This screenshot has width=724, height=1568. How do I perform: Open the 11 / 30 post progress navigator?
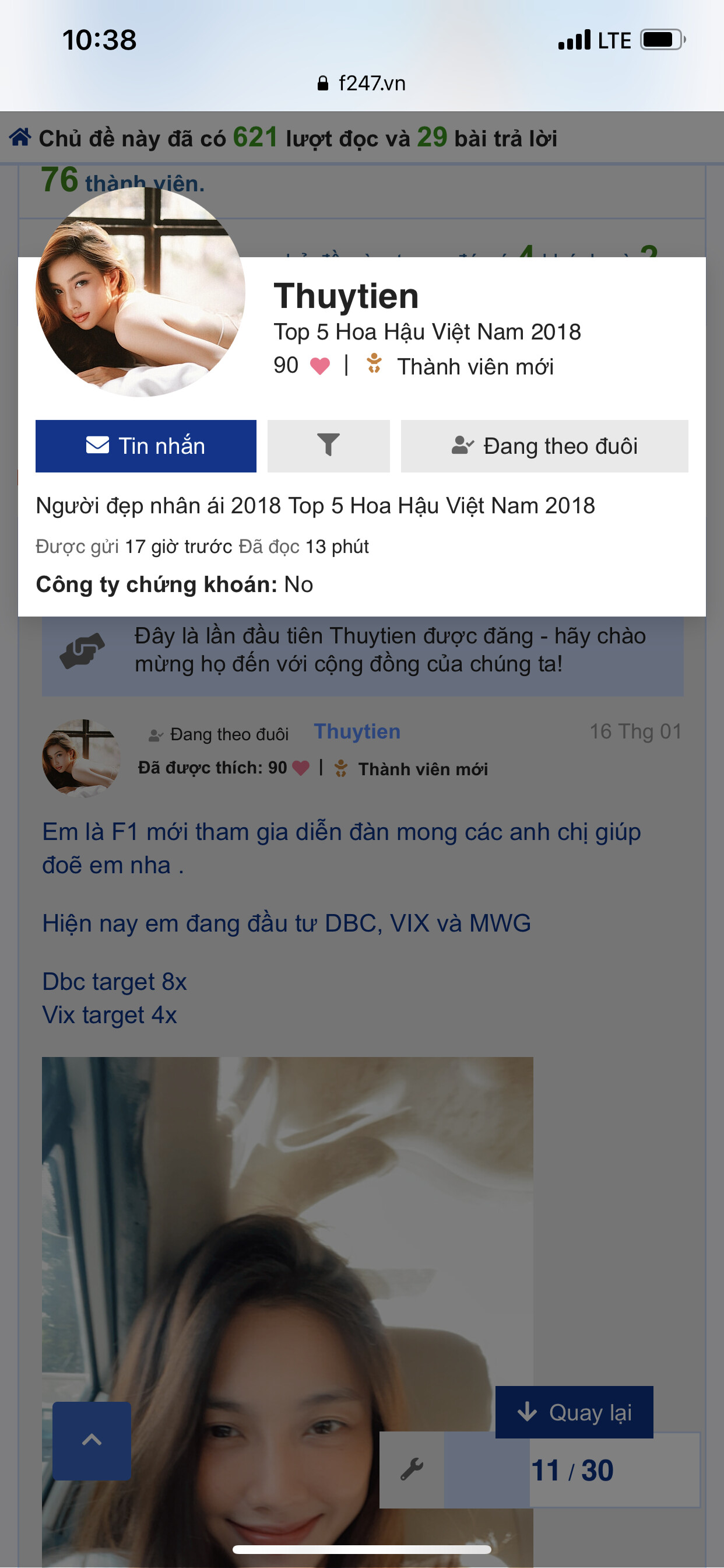click(572, 1470)
